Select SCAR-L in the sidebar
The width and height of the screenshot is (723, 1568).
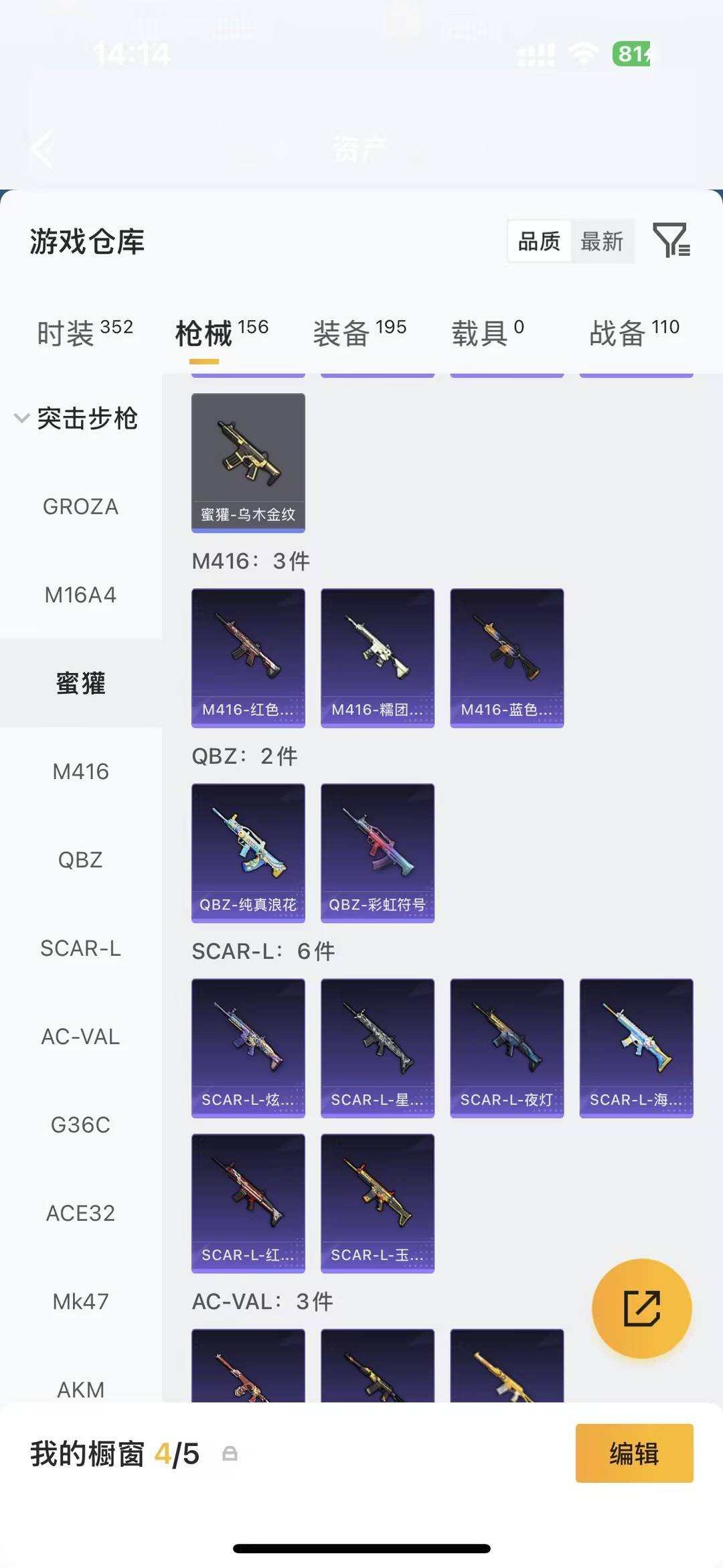pyautogui.click(x=81, y=948)
